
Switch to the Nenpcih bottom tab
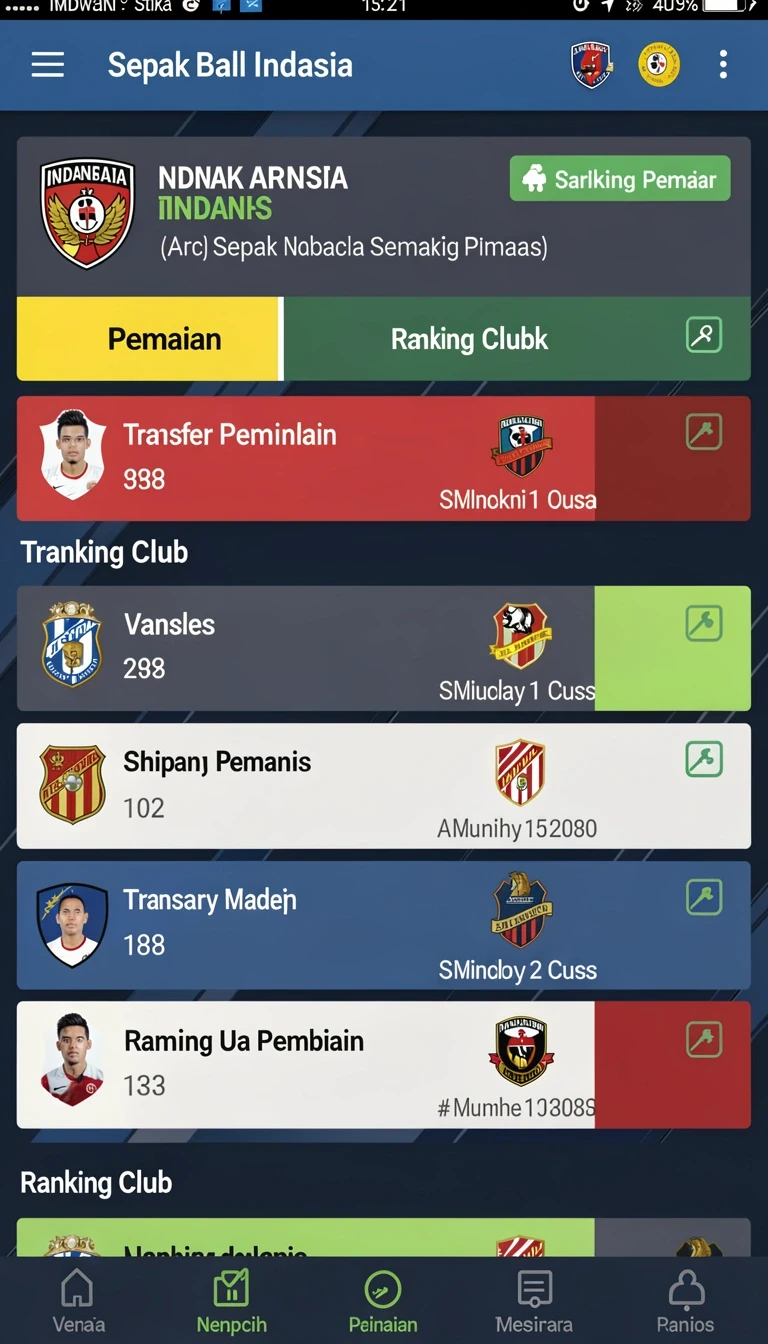[x=231, y=1302]
